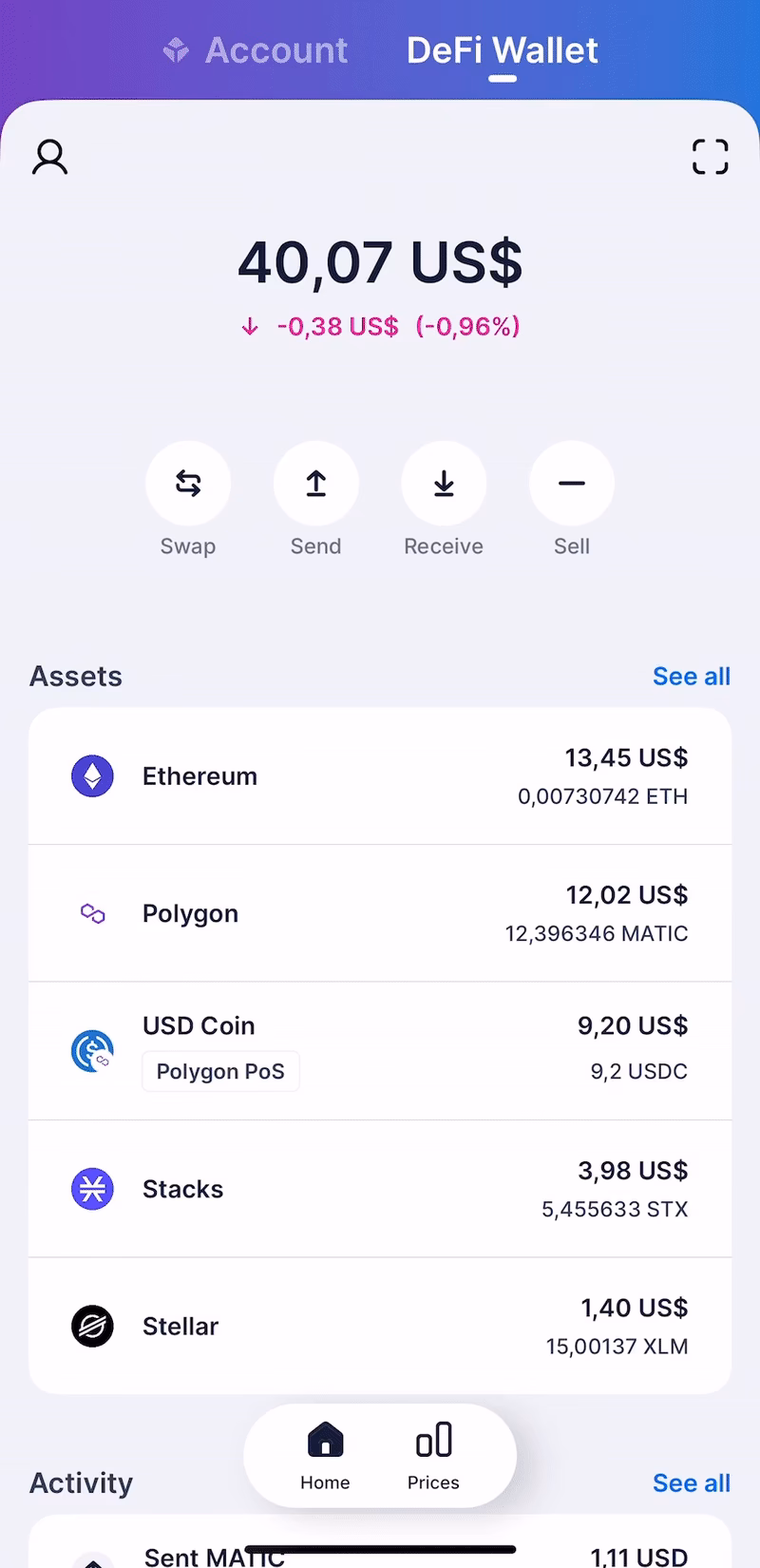Image resolution: width=760 pixels, height=1568 pixels.
Task: Select the Stellar asset row
Action: click(380, 1326)
